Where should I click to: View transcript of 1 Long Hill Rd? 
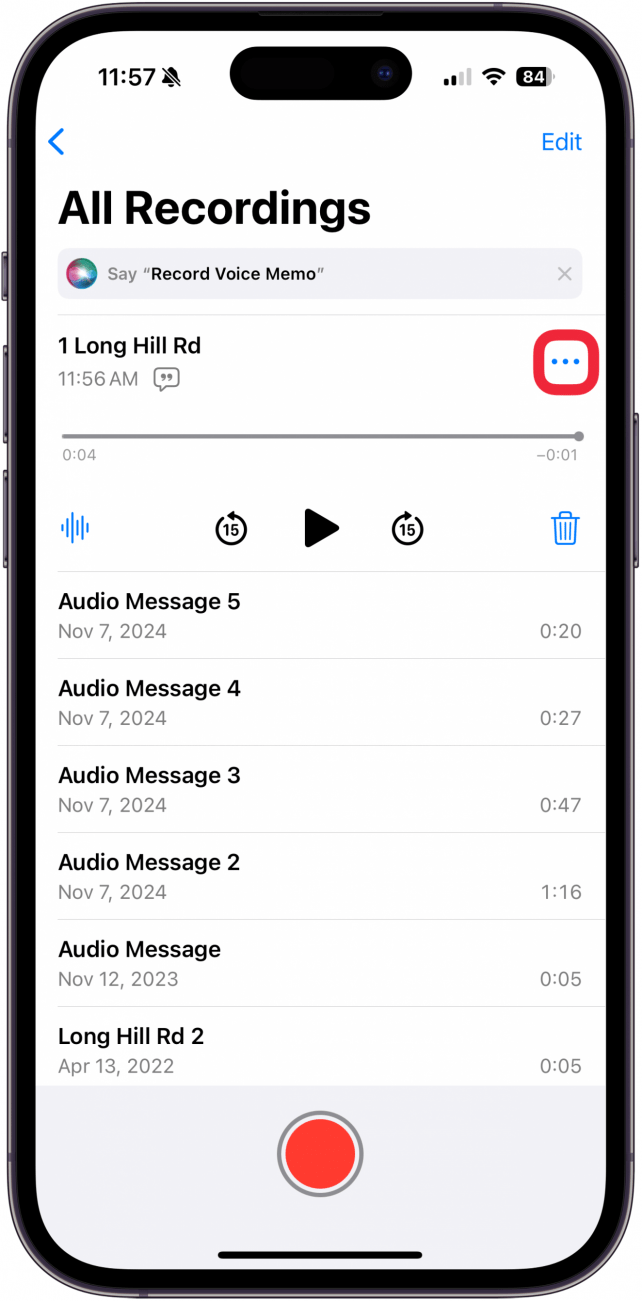(166, 379)
